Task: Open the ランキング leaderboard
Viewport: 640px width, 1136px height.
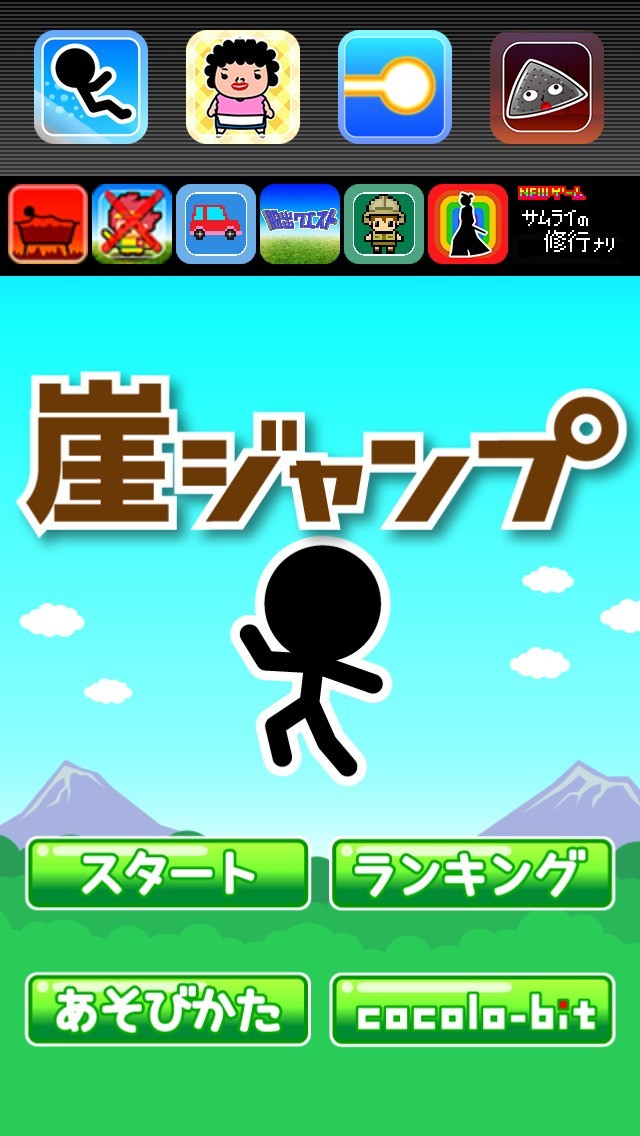Action: point(472,874)
